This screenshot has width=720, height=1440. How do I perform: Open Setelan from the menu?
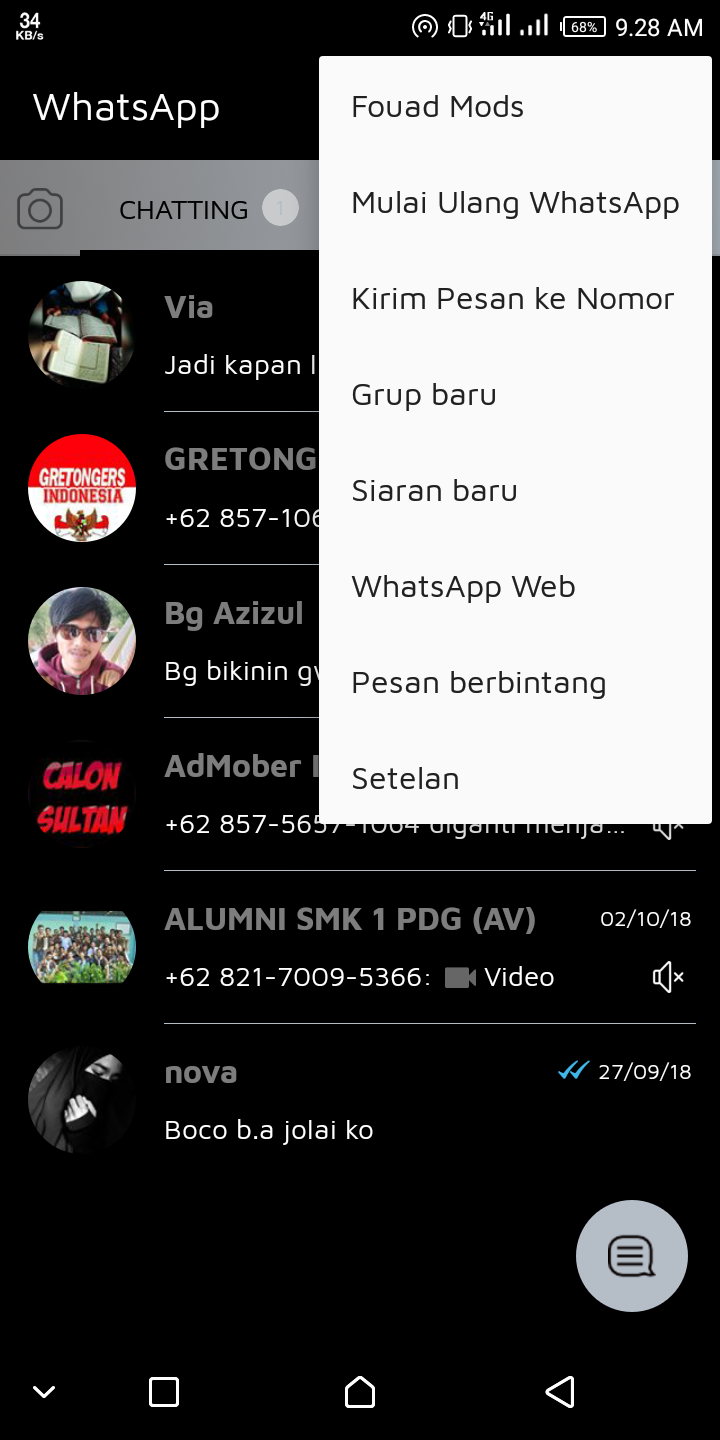(405, 779)
